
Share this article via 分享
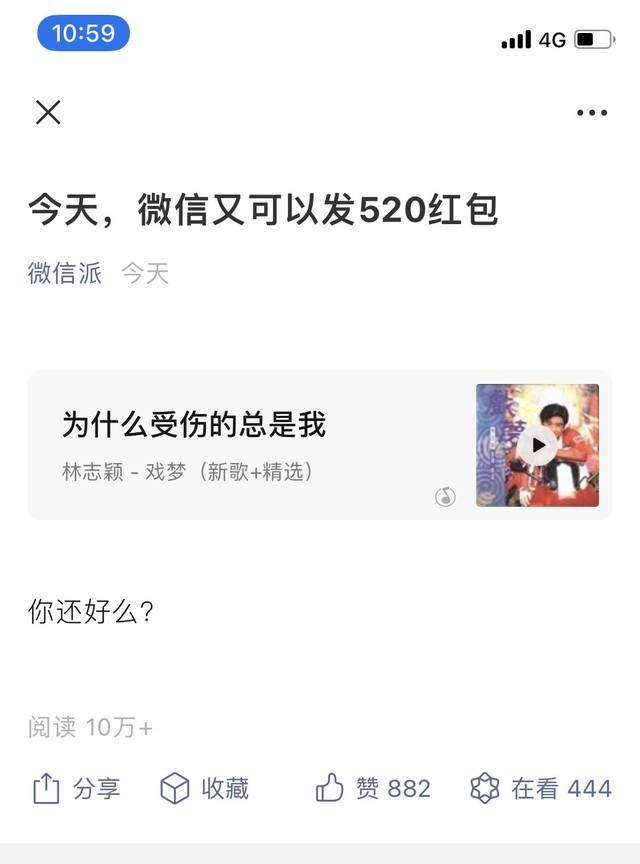pos(76,789)
